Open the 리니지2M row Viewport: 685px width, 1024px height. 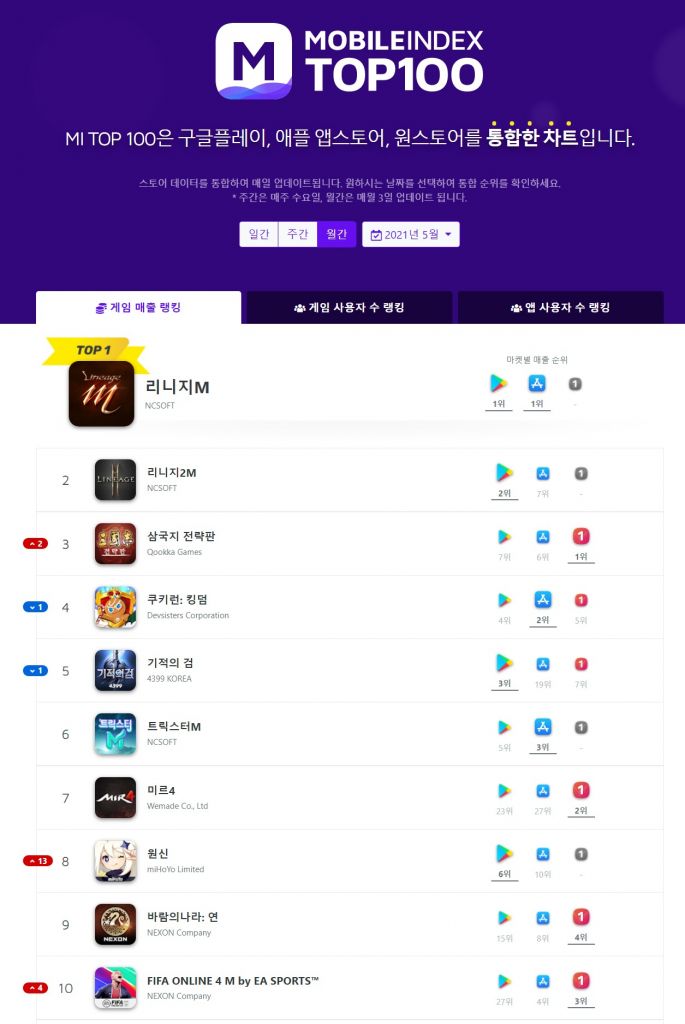click(x=171, y=472)
